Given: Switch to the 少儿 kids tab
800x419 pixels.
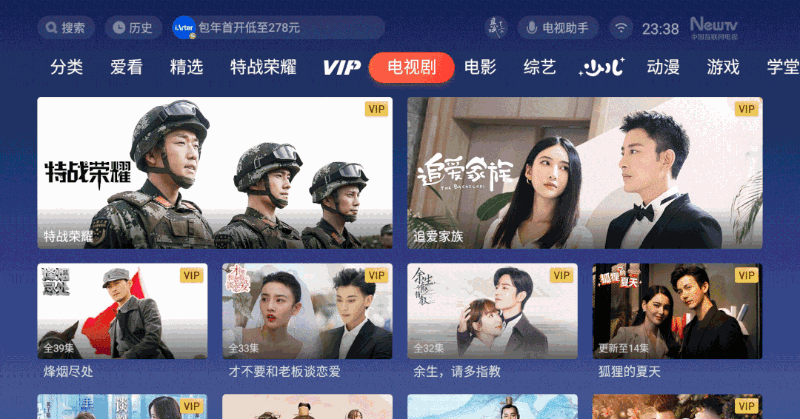Looking at the screenshot, I should click(x=603, y=68).
